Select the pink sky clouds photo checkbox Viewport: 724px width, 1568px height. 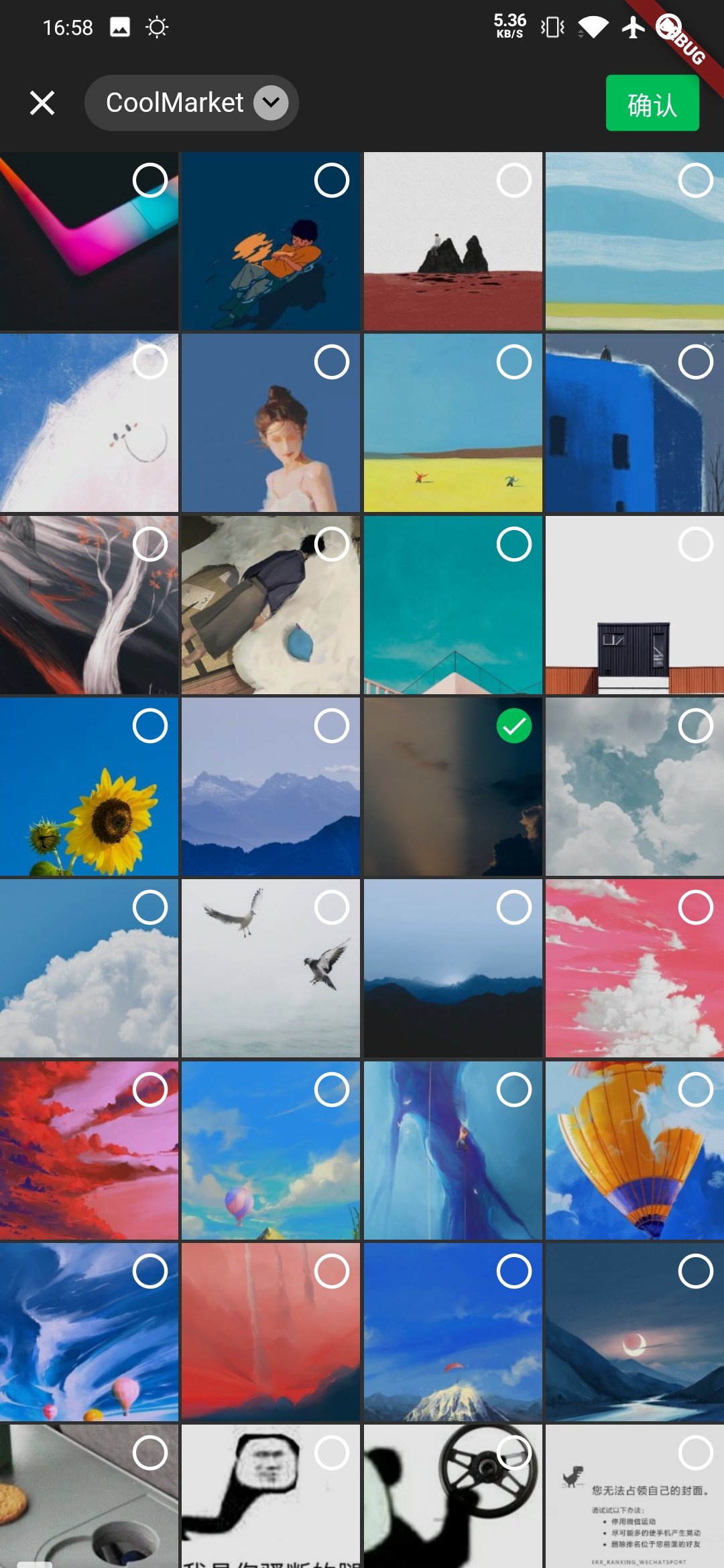pos(695,908)
